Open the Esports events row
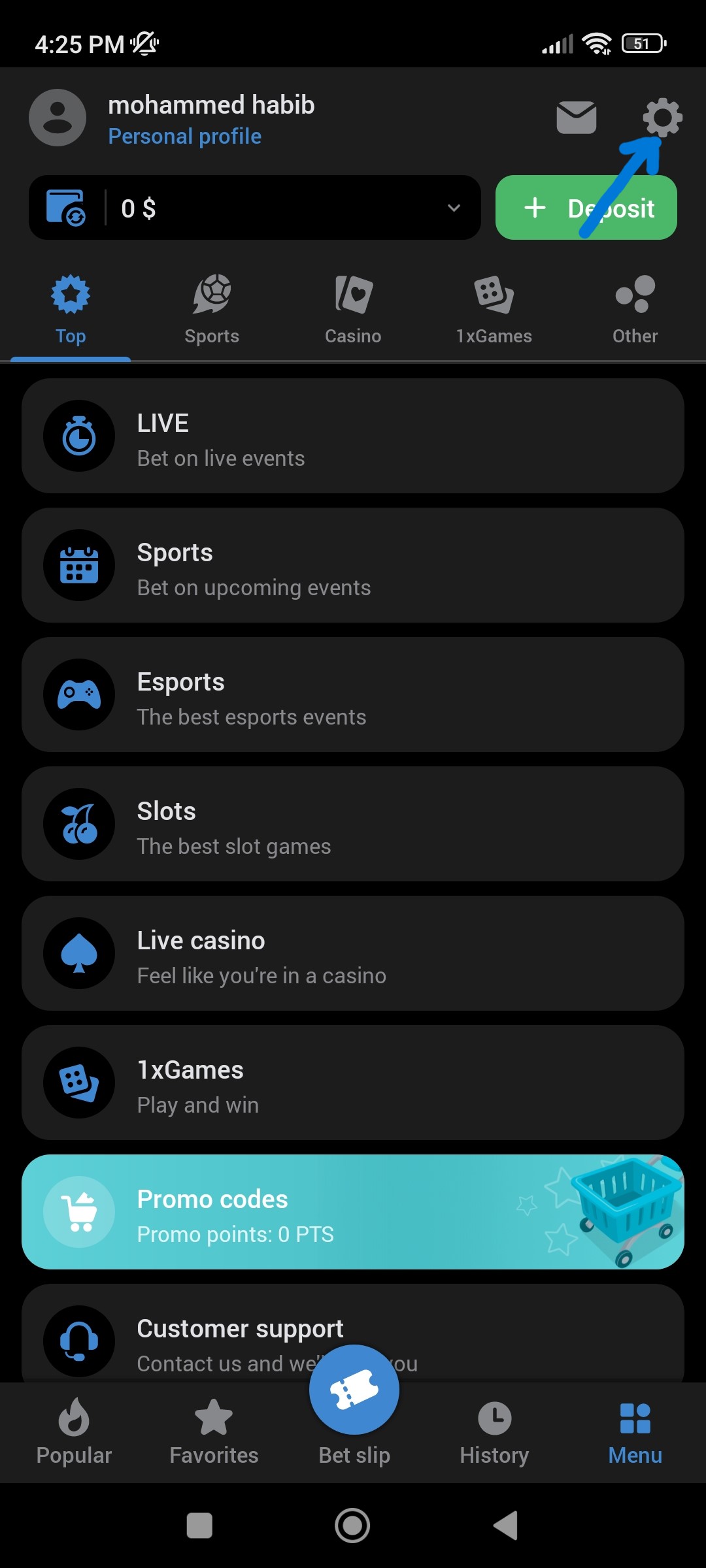 [x=353, y=695]
